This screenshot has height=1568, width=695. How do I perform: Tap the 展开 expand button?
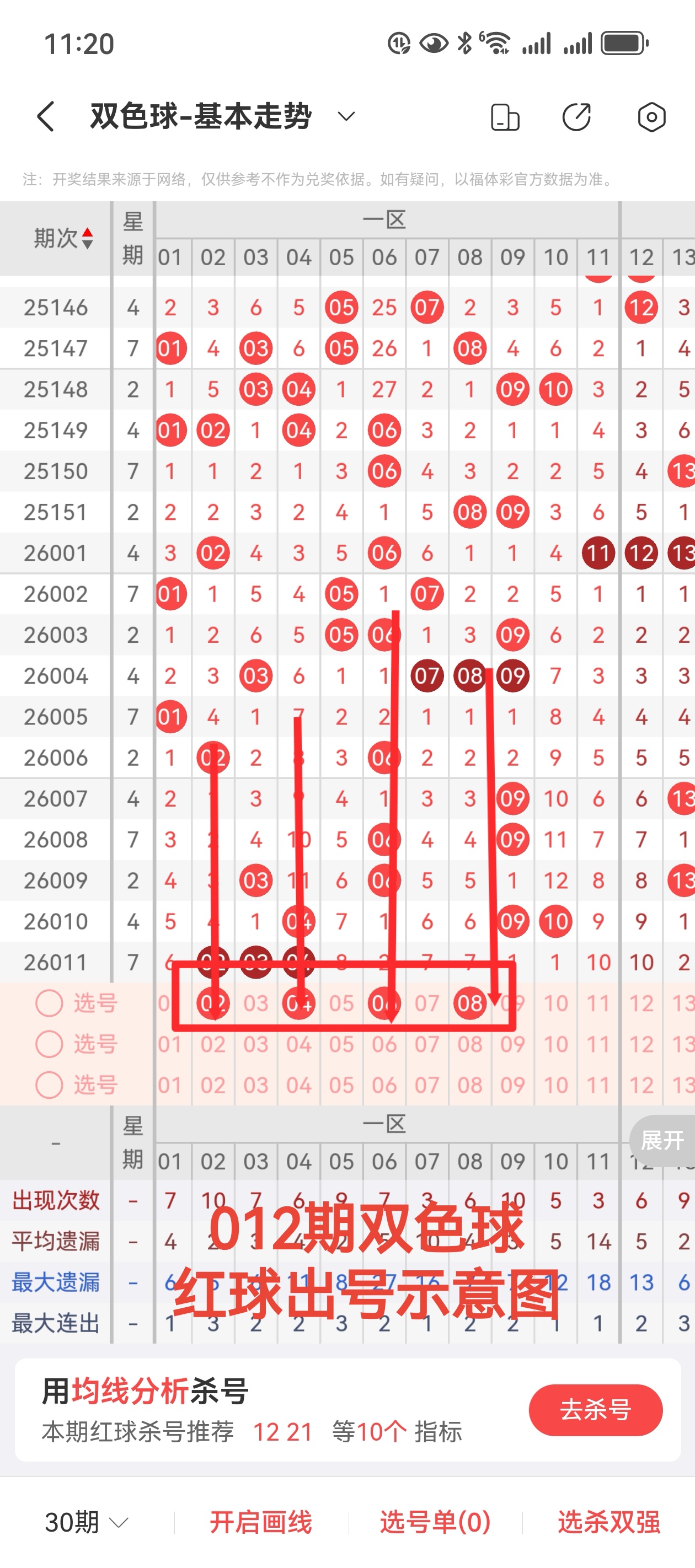pos(662,1140)
